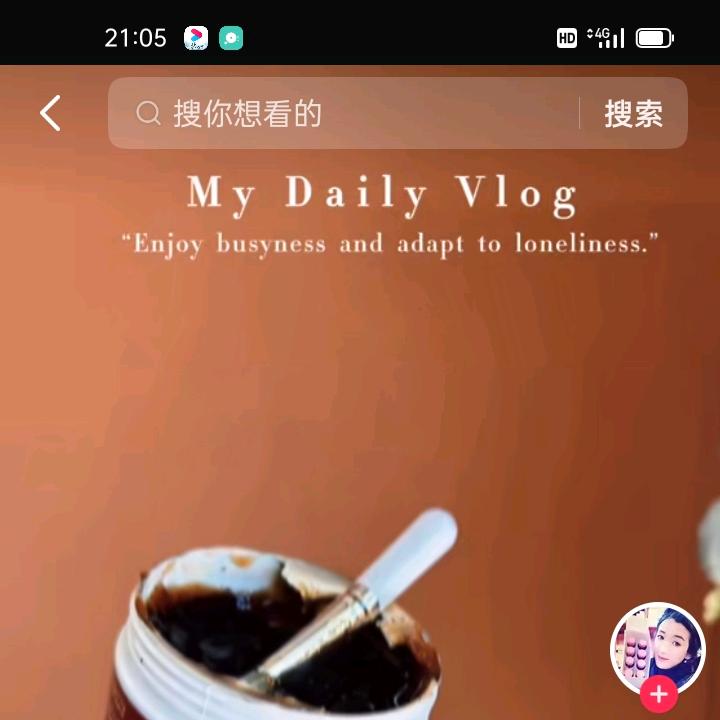The width and height of the screenshot is (720, 720).
Task: Follow the creator with the plus badge
Action: click(658, 693)
